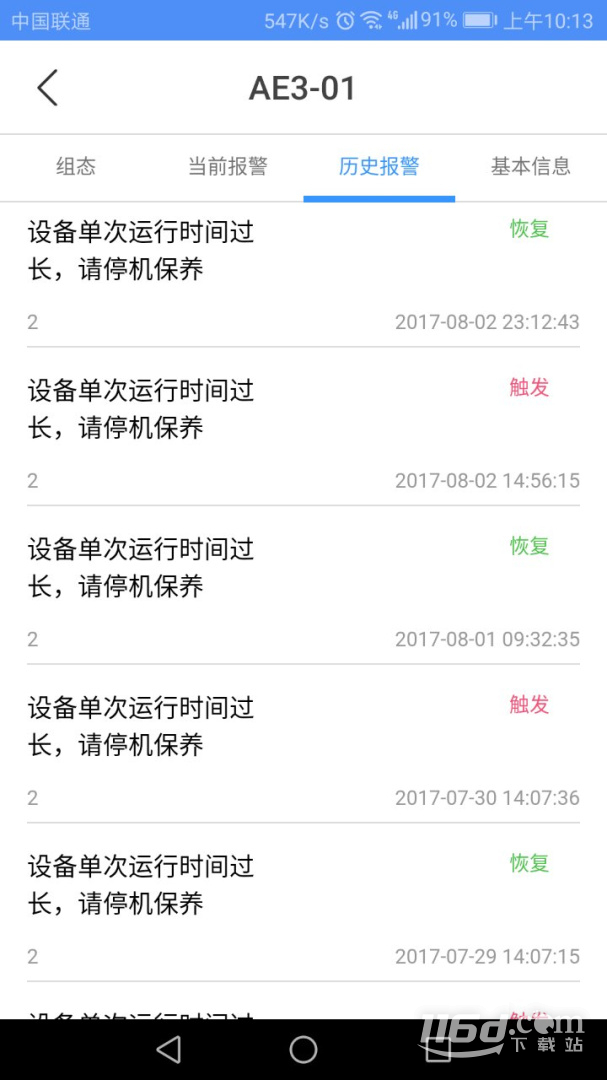Go back from the AE3-01 screen
The width and height of the screenshot is (607, 1080).
coord(47,88)
